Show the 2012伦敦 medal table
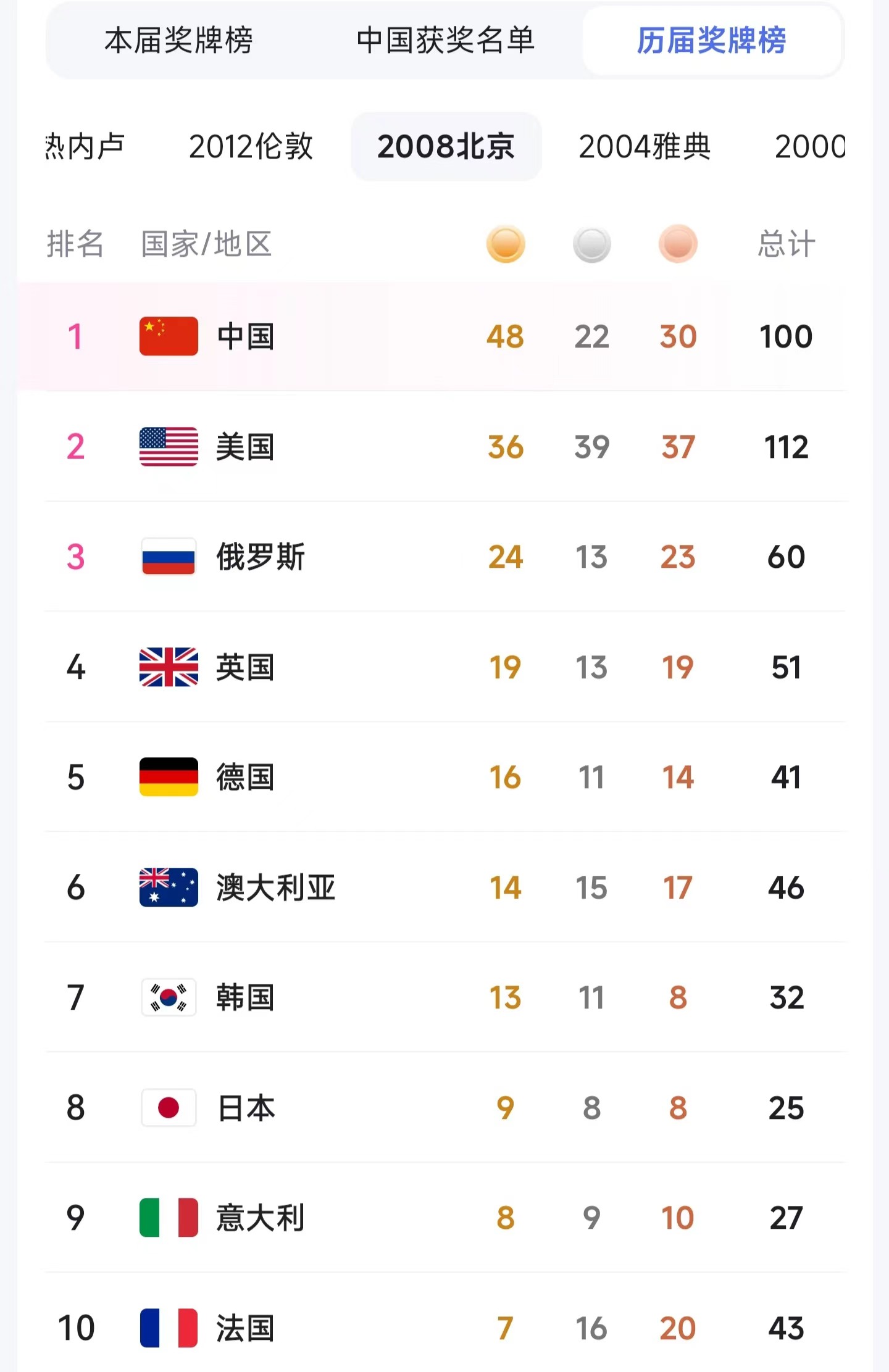Screen dimensions: 889x1372 (251, 147)
